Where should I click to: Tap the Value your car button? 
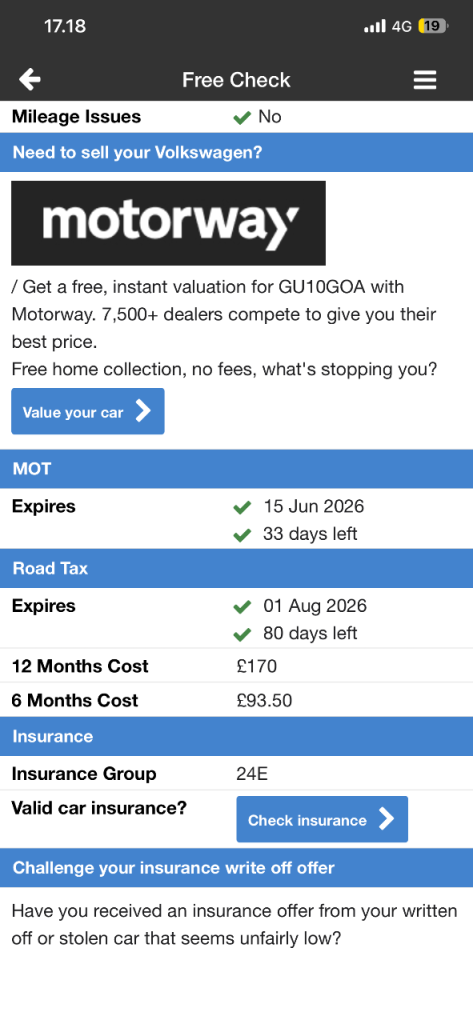click(88, 411)
